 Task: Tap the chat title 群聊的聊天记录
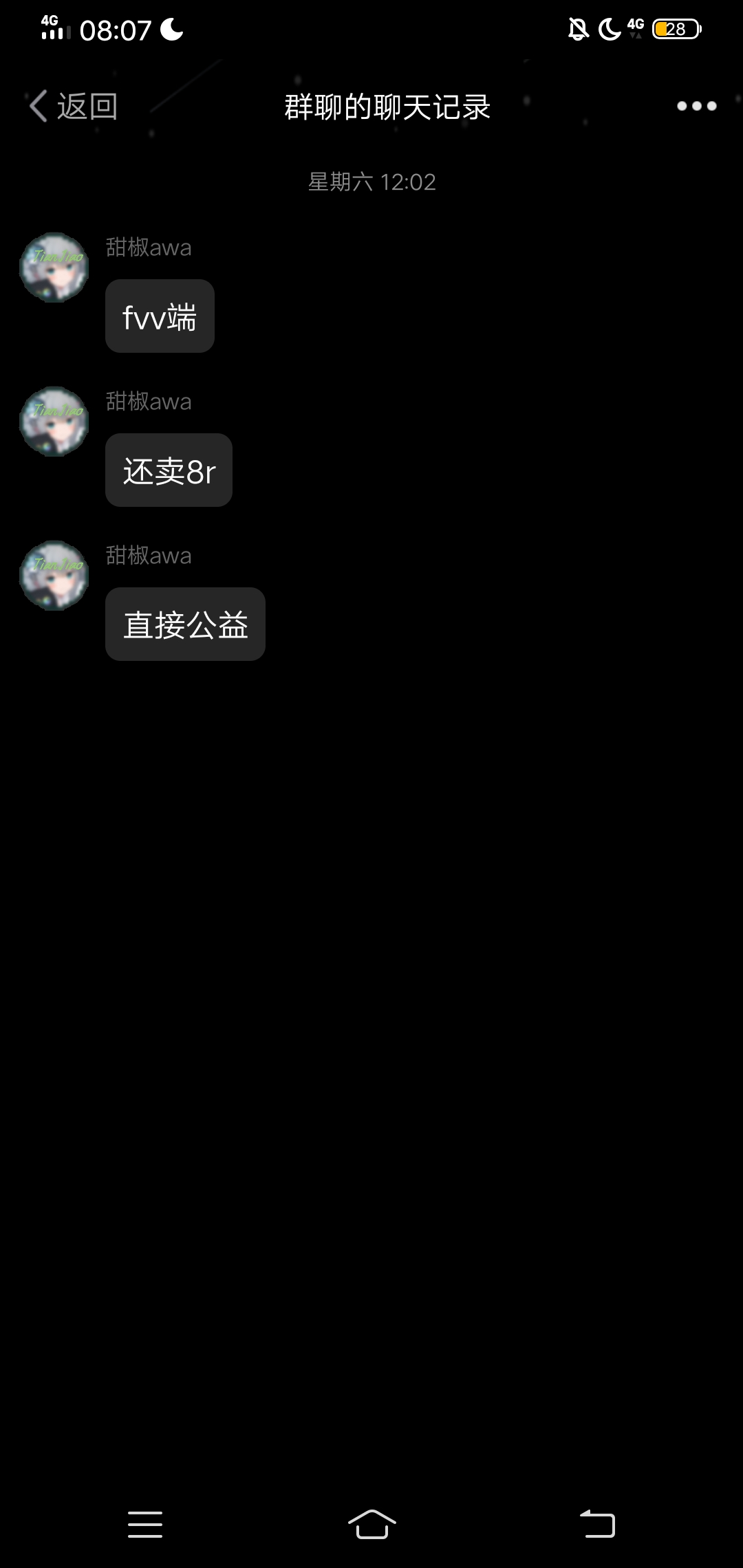tap(386, 107)
